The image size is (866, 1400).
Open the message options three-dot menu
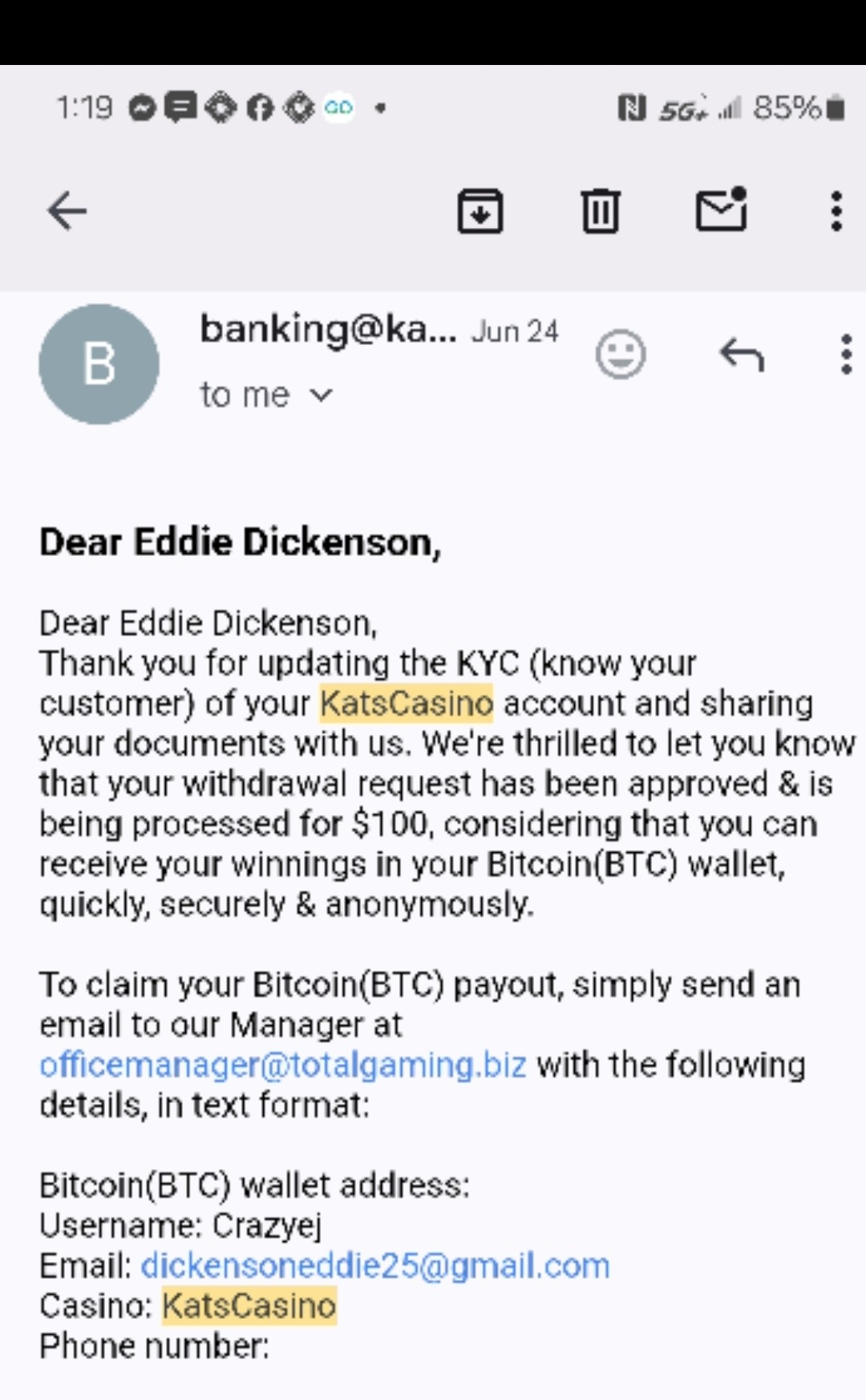(846, 355)
